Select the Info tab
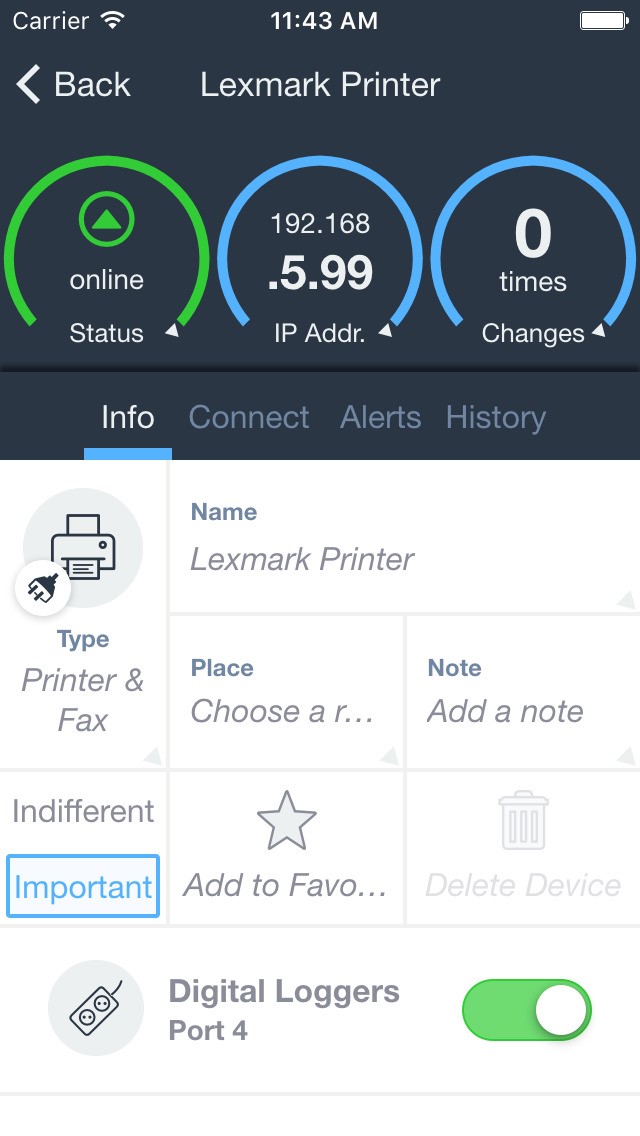The width and height of the screenshot is (640, 1136). pos(128,417)
